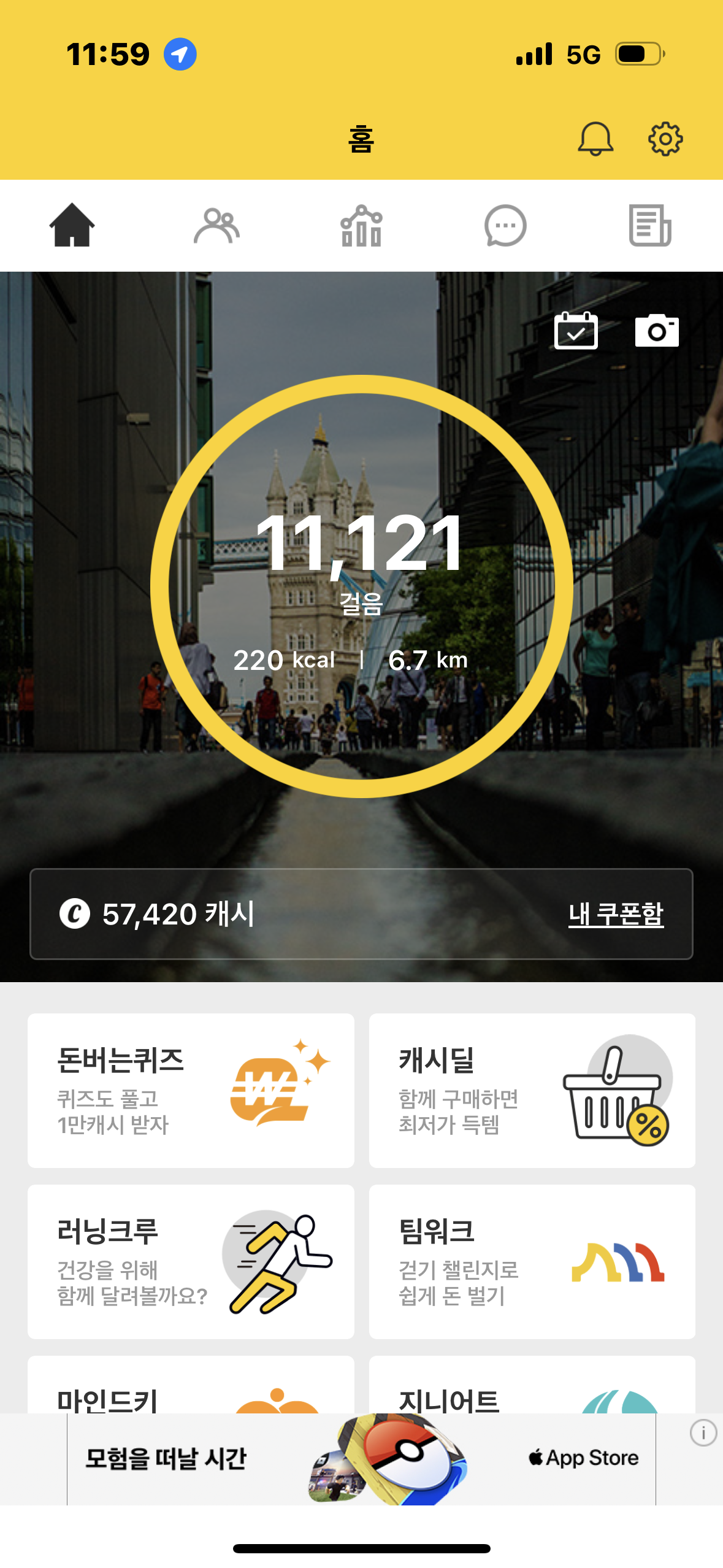Tap the camera icon
Screen dimensions: 723x1568
pyautogui.click(x=657, y=331)
